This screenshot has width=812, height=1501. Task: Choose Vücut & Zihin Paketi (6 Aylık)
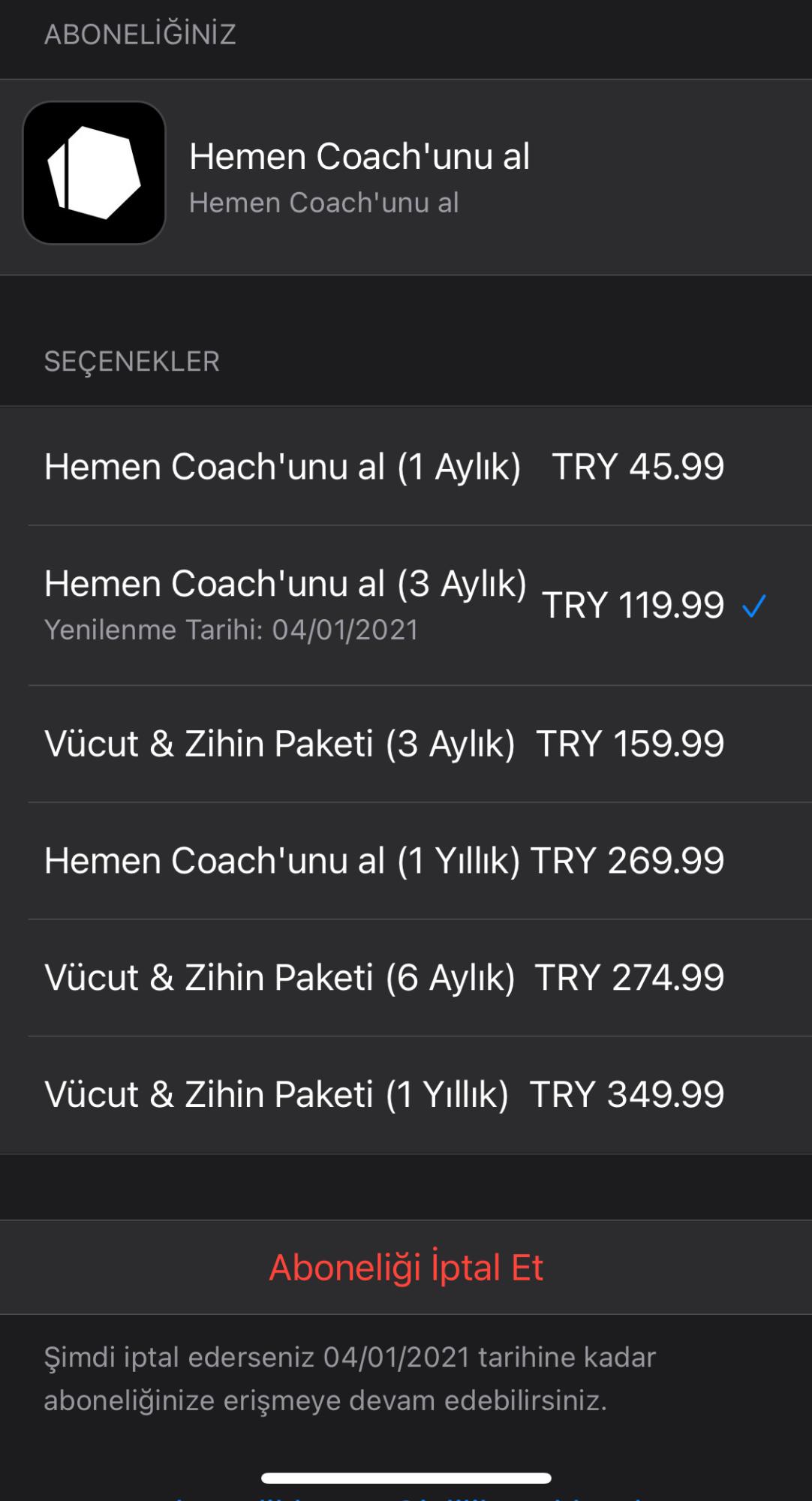[x=406, y=978]
